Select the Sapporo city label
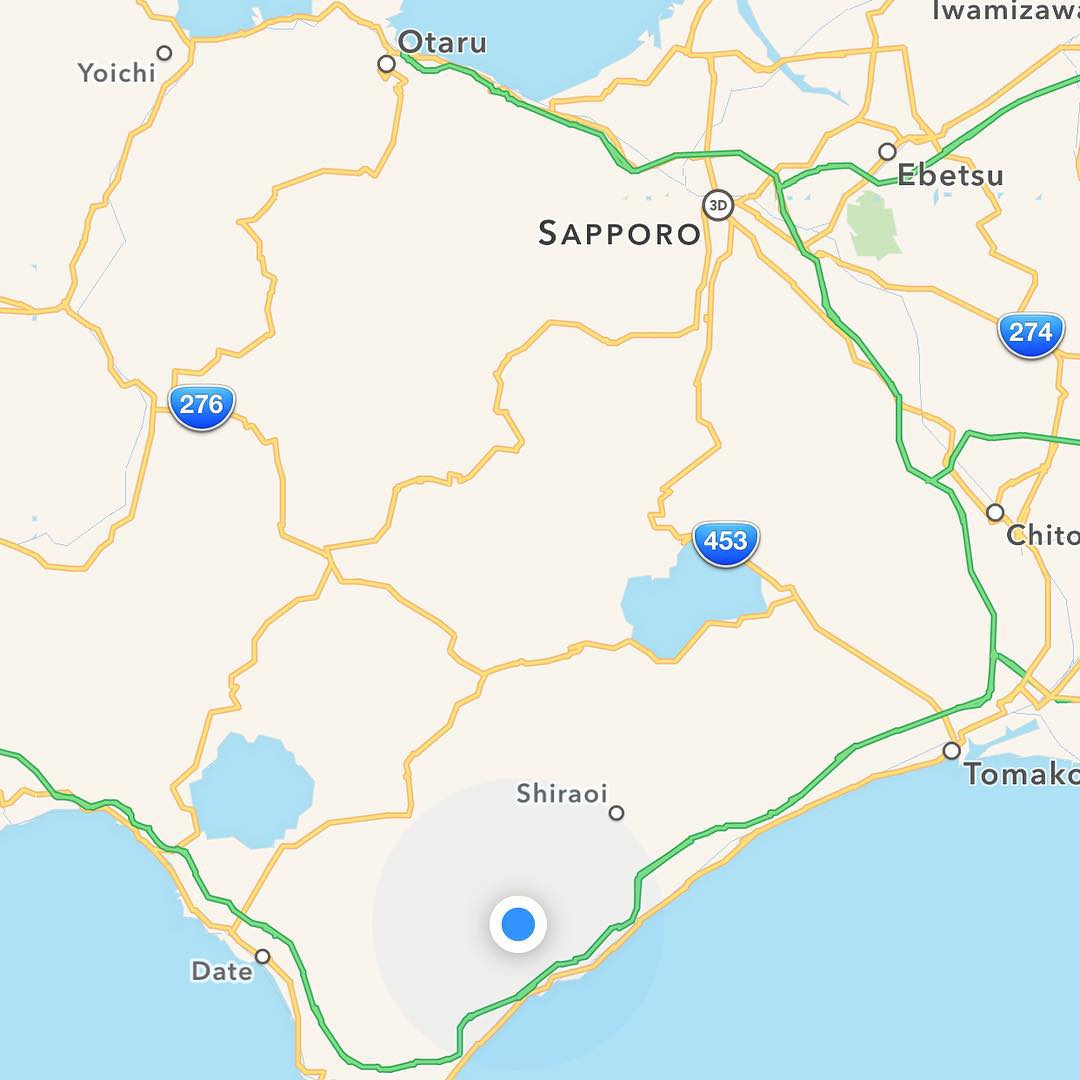Image resolution: width=1080 pixels, height=1080 pixels. [620, 234]
